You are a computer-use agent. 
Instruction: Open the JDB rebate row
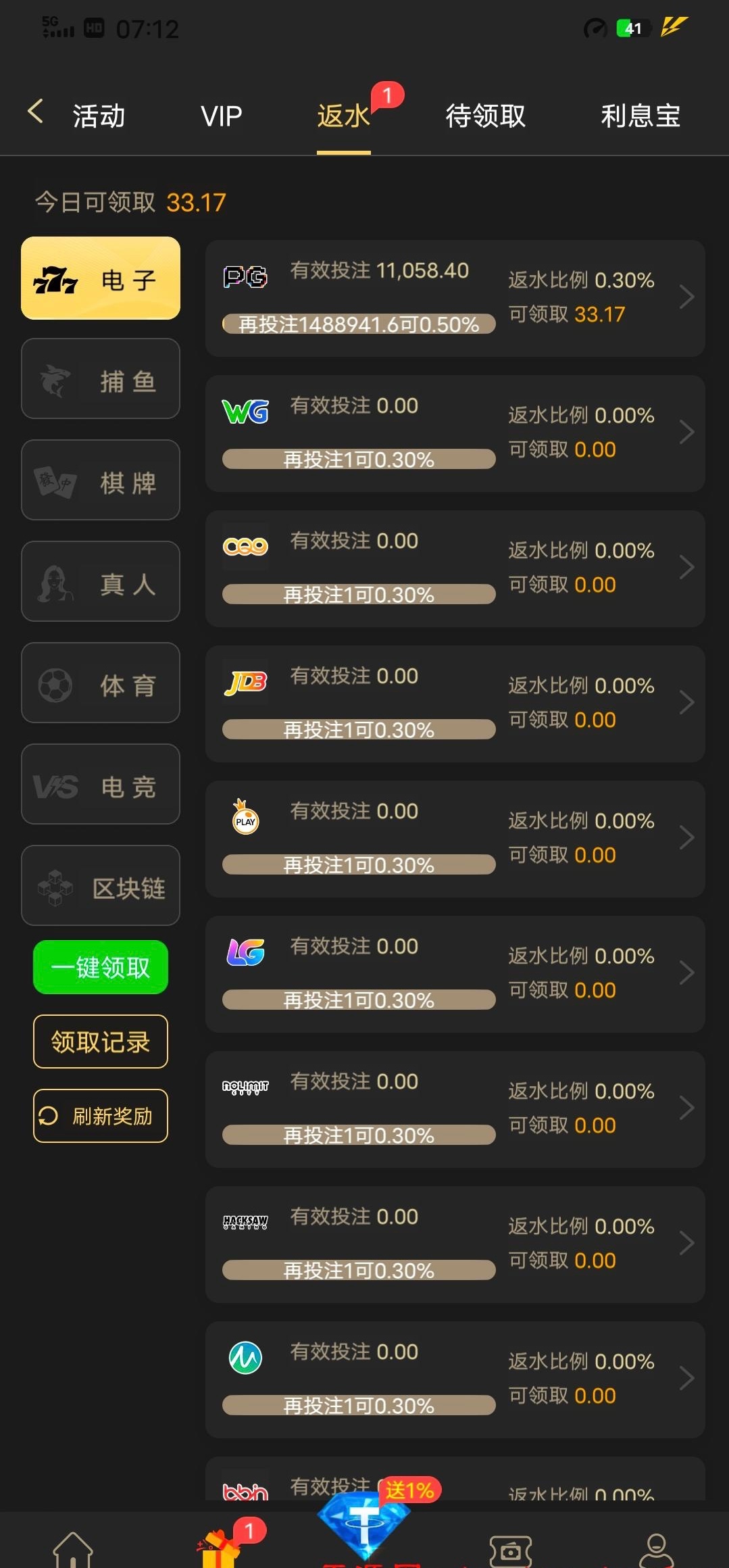[455, 704]
